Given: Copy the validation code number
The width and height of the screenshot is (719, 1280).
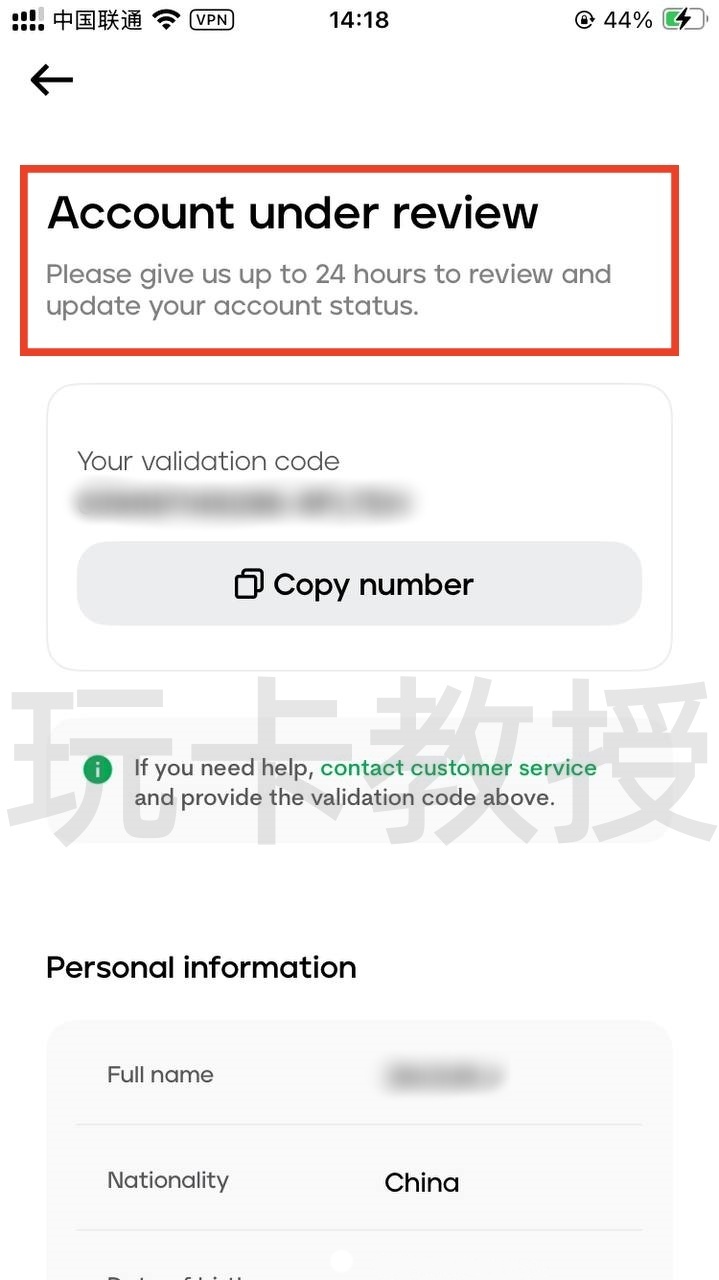Looking at the screenshot, I should (x=358, y=584).
